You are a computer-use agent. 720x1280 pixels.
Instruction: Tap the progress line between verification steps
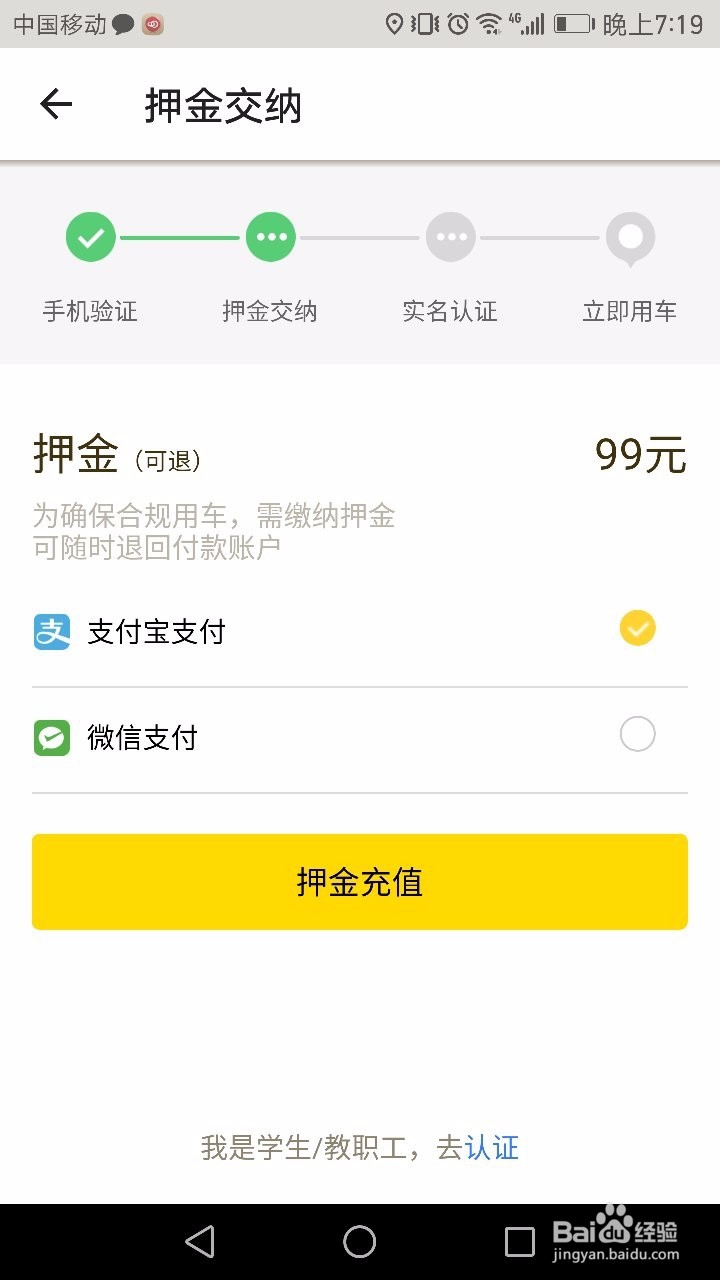(x=180, y=237)
